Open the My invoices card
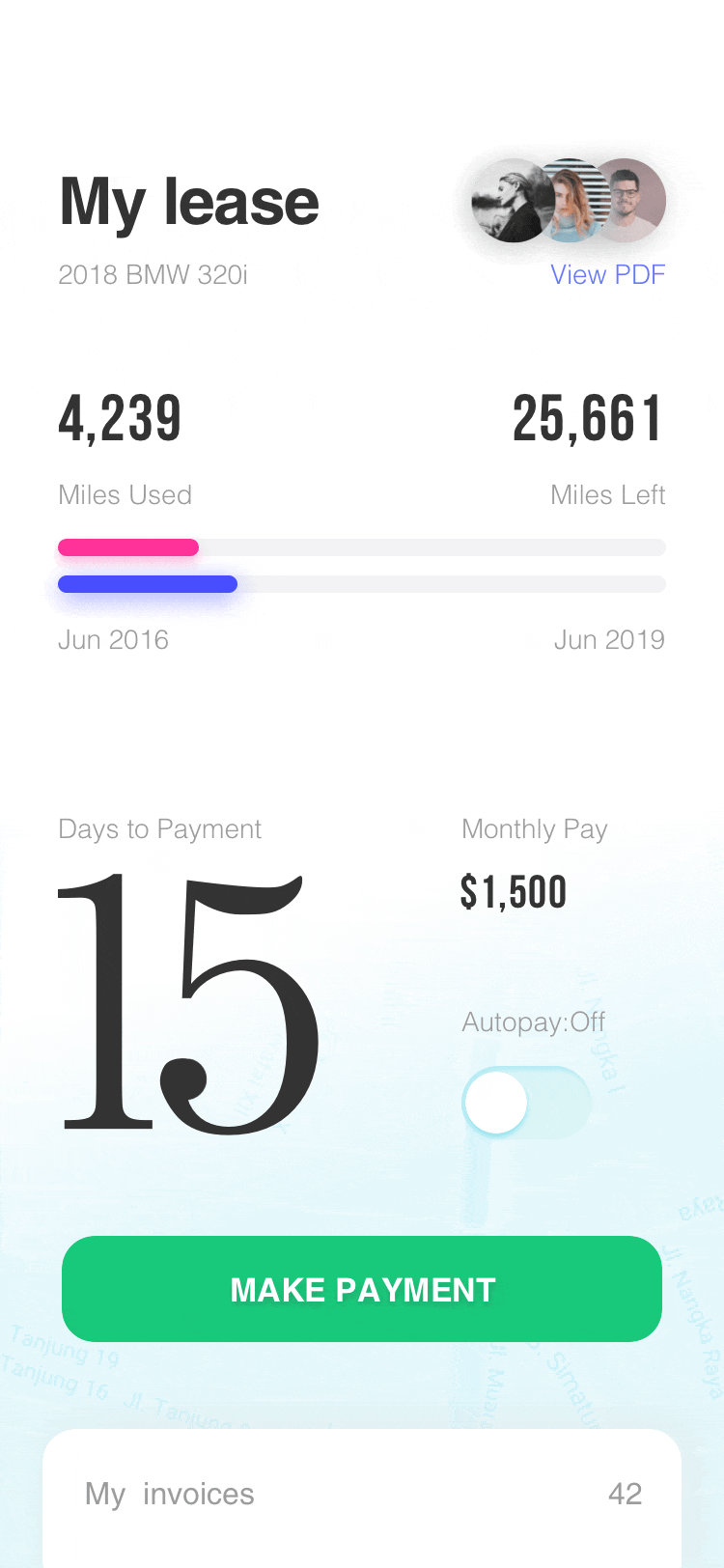The image size is (724, 1568). pyautogui.click(x=362, y=1495)
